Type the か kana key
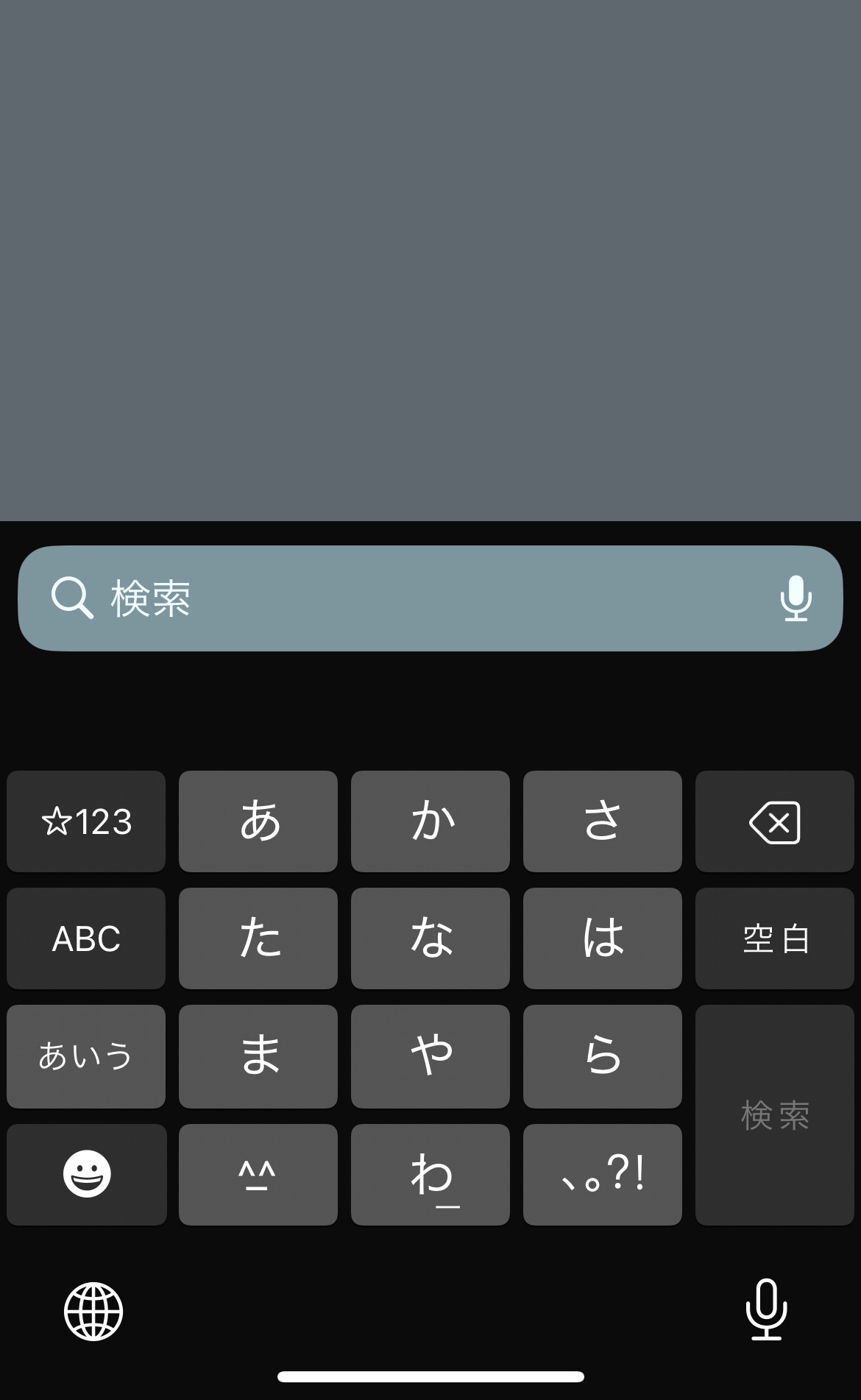Screen dimensions: 861x1400 (431, 821)
